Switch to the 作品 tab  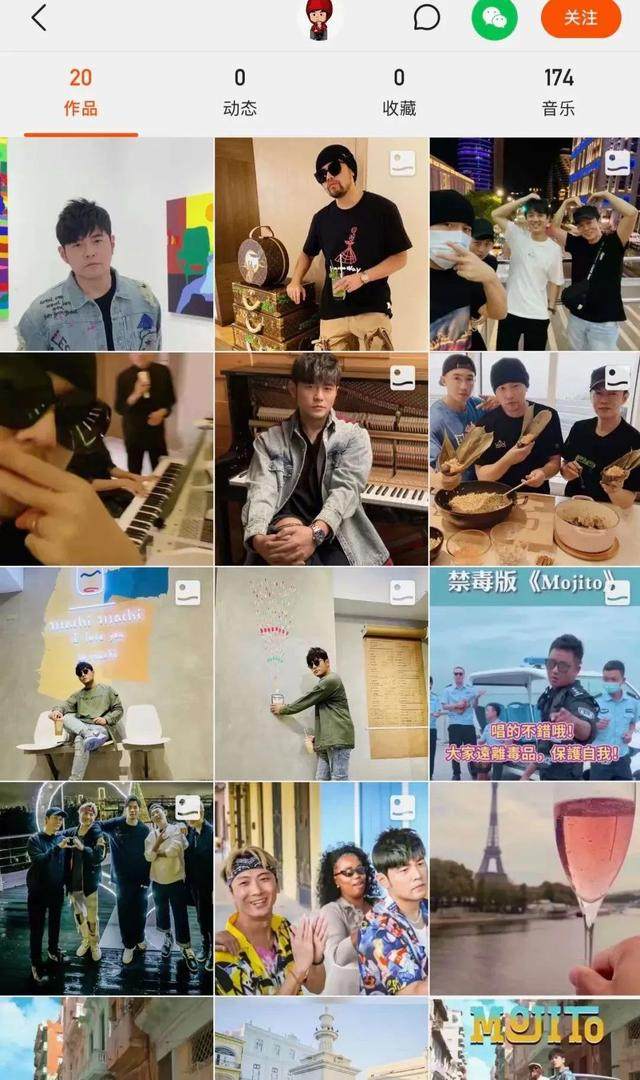[x=81, y=93]
